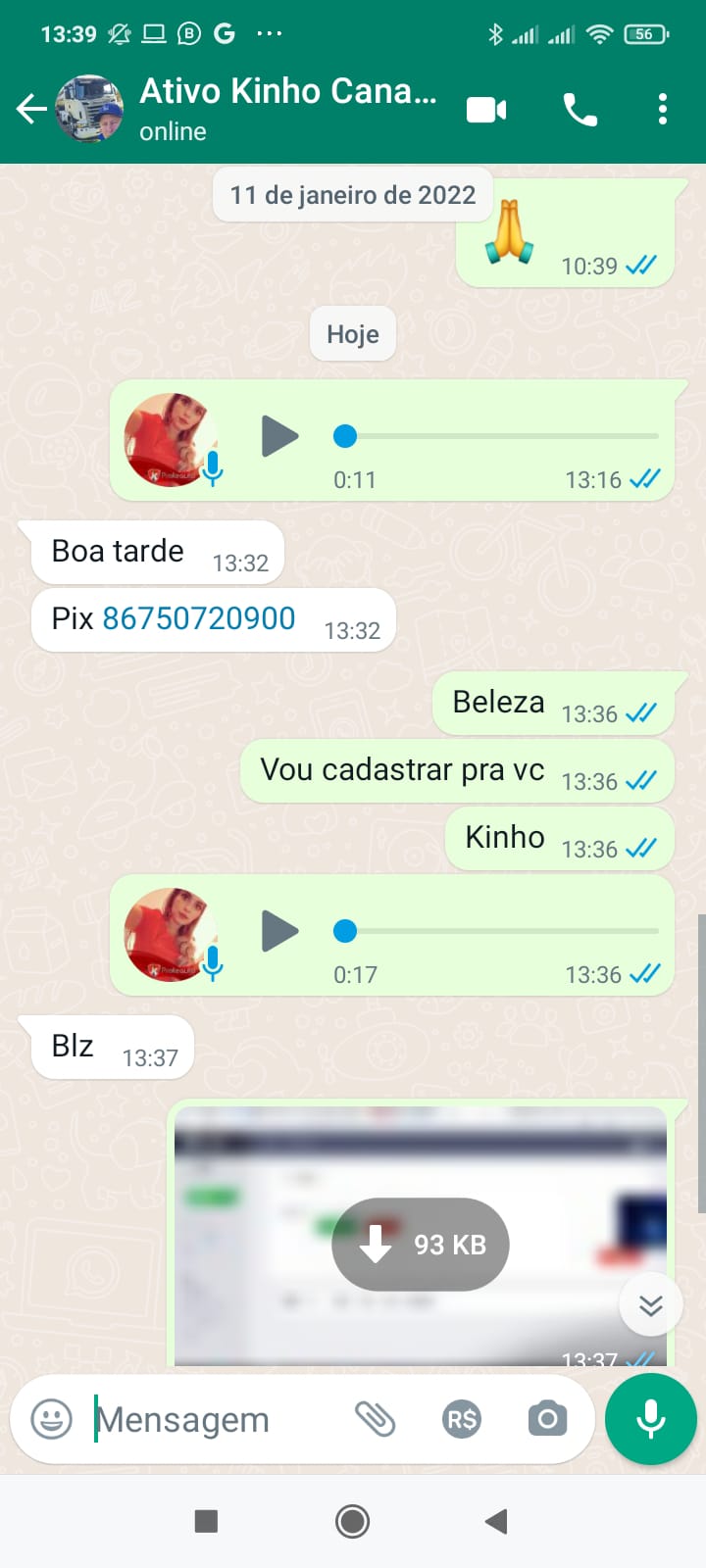Open the emoji picker

pyautogui.click(x=52, y=1419)
